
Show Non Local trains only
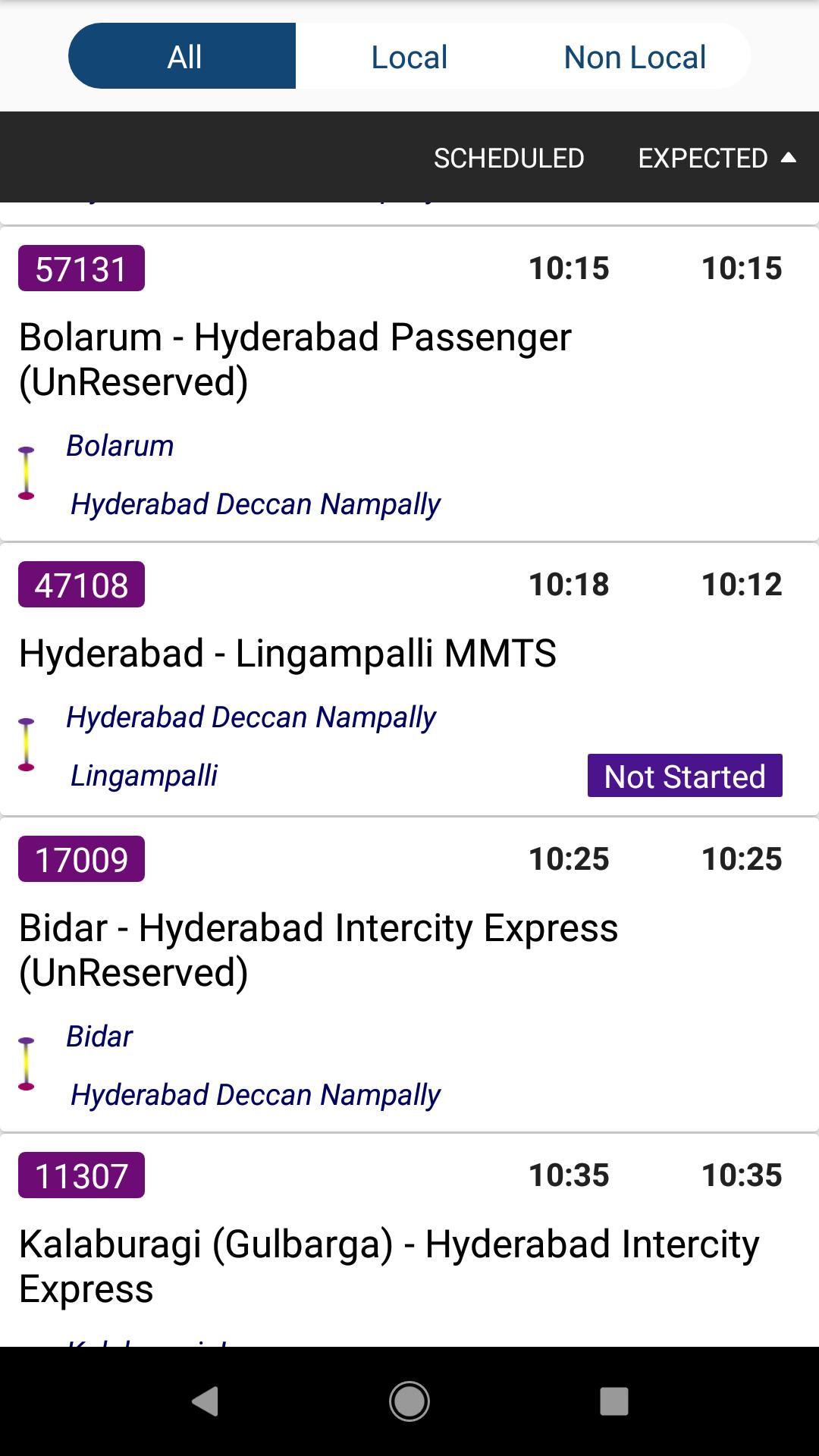(634, 57)
